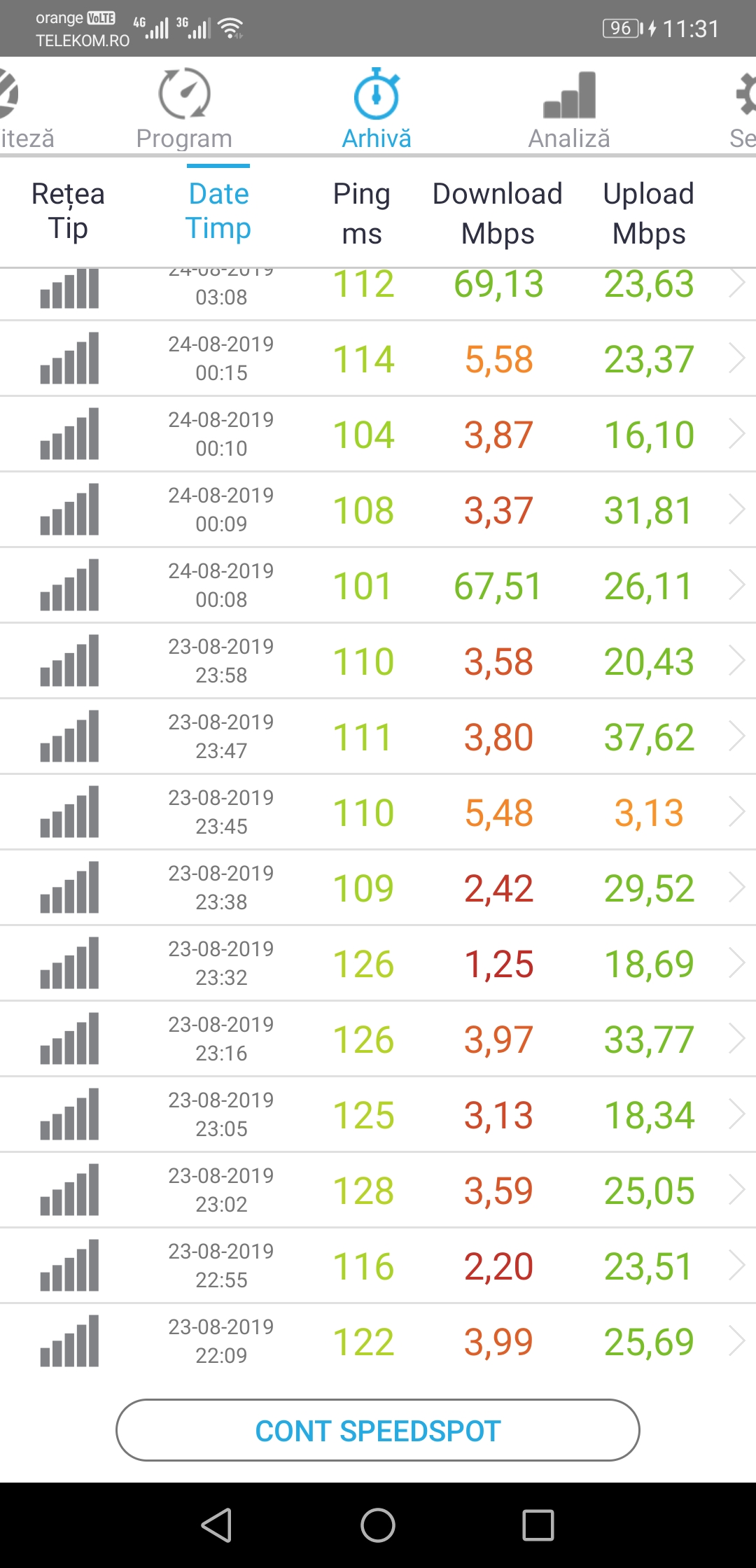Screen dimensions: 756x1568
Task: Sort results by Ping ms column
Action: [x=361, y=213]
